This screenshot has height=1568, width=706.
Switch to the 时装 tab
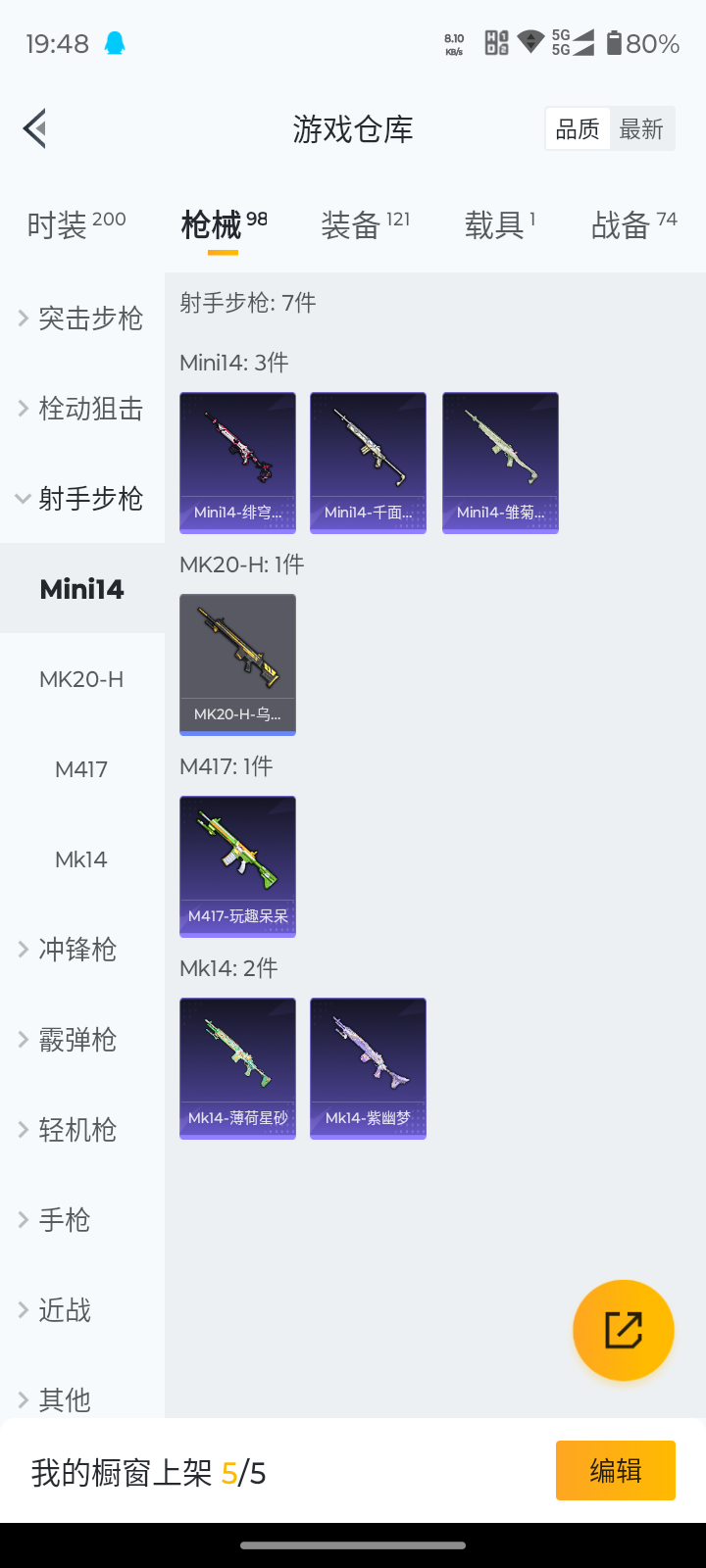tap(76, 225)
